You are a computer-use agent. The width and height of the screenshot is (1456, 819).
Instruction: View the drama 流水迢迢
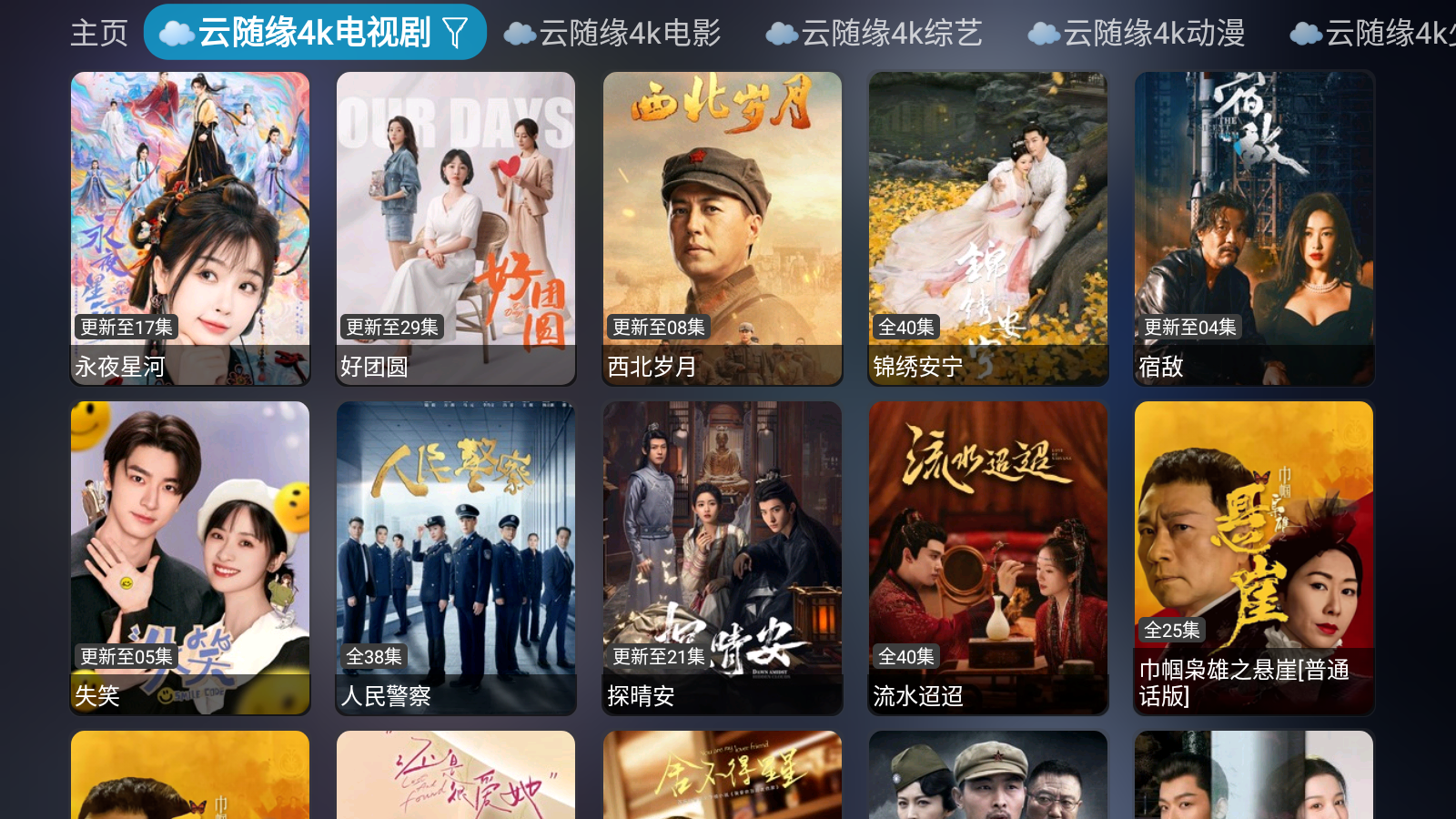[988, 557]
